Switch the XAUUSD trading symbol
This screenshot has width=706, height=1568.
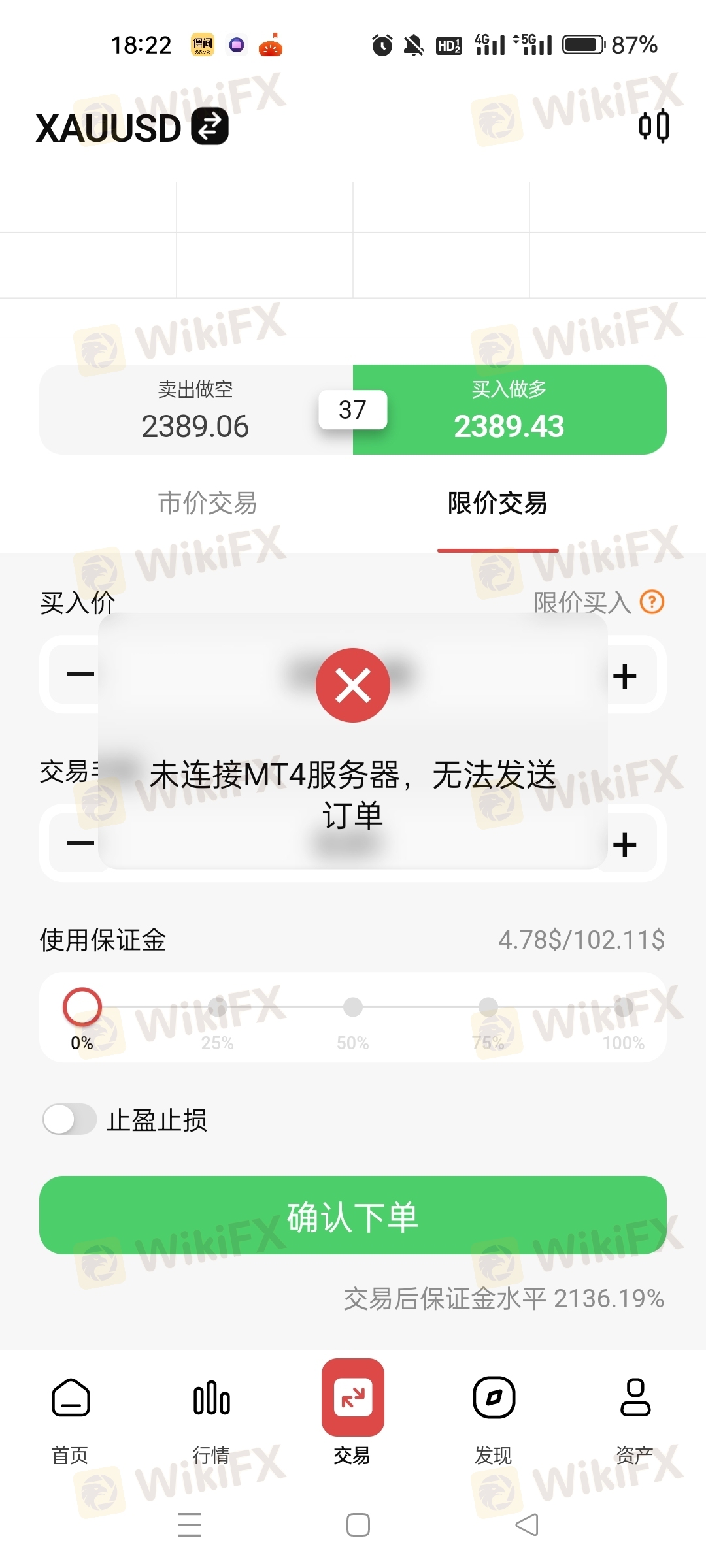click(x=209, y=126)
